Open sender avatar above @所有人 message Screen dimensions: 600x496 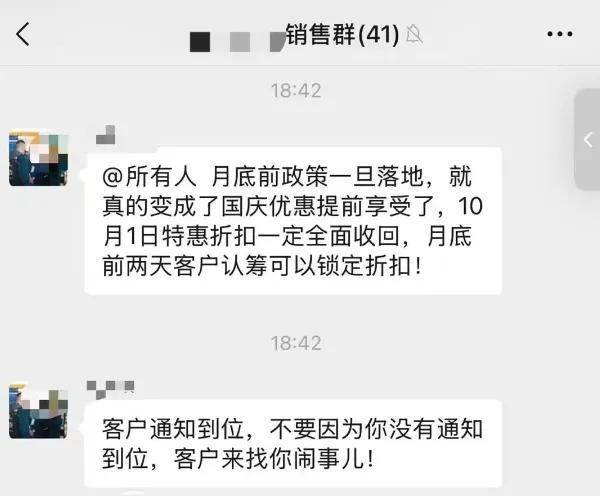[x=38, y=158]
